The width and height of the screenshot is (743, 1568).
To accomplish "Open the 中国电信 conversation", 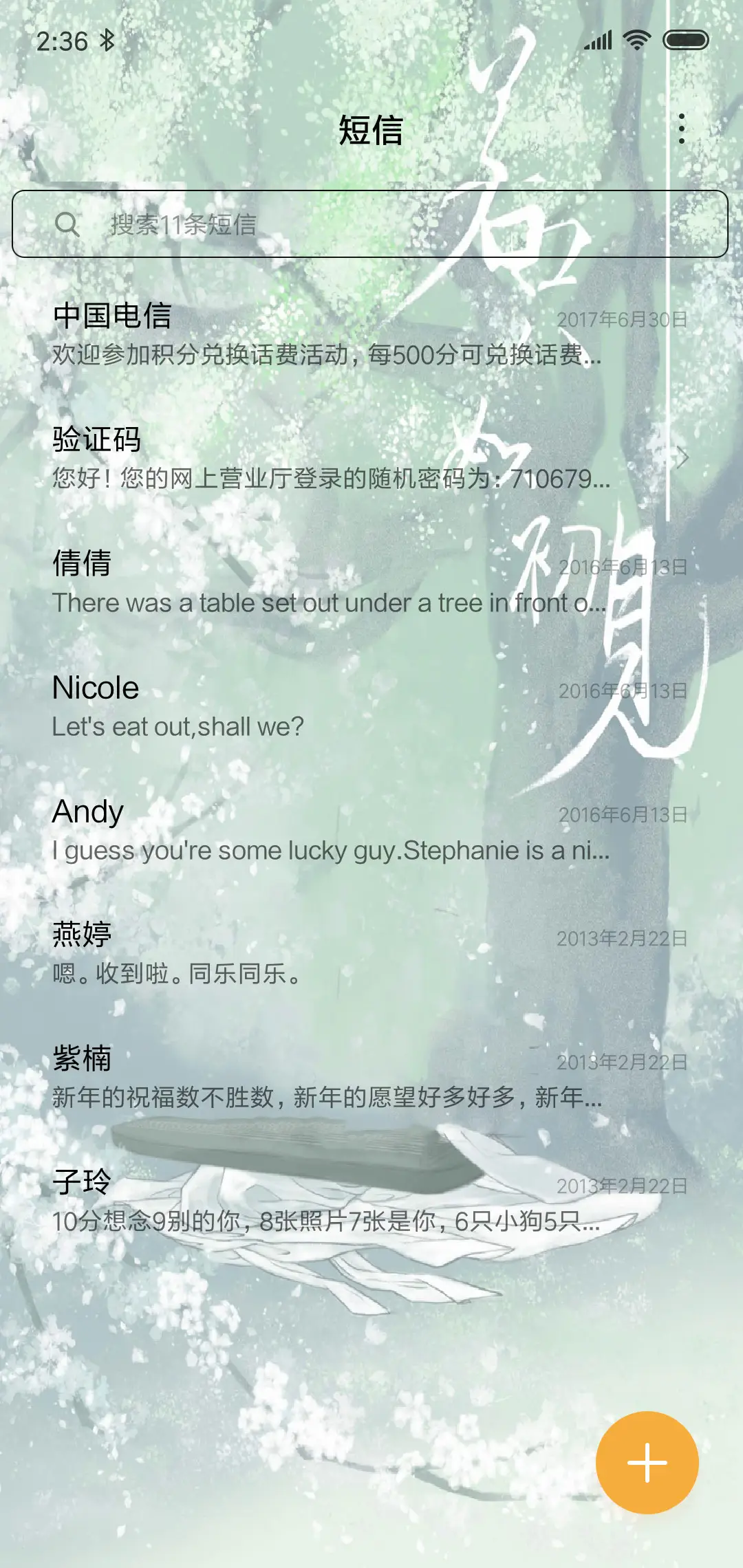I will click(x=275, y=337).
